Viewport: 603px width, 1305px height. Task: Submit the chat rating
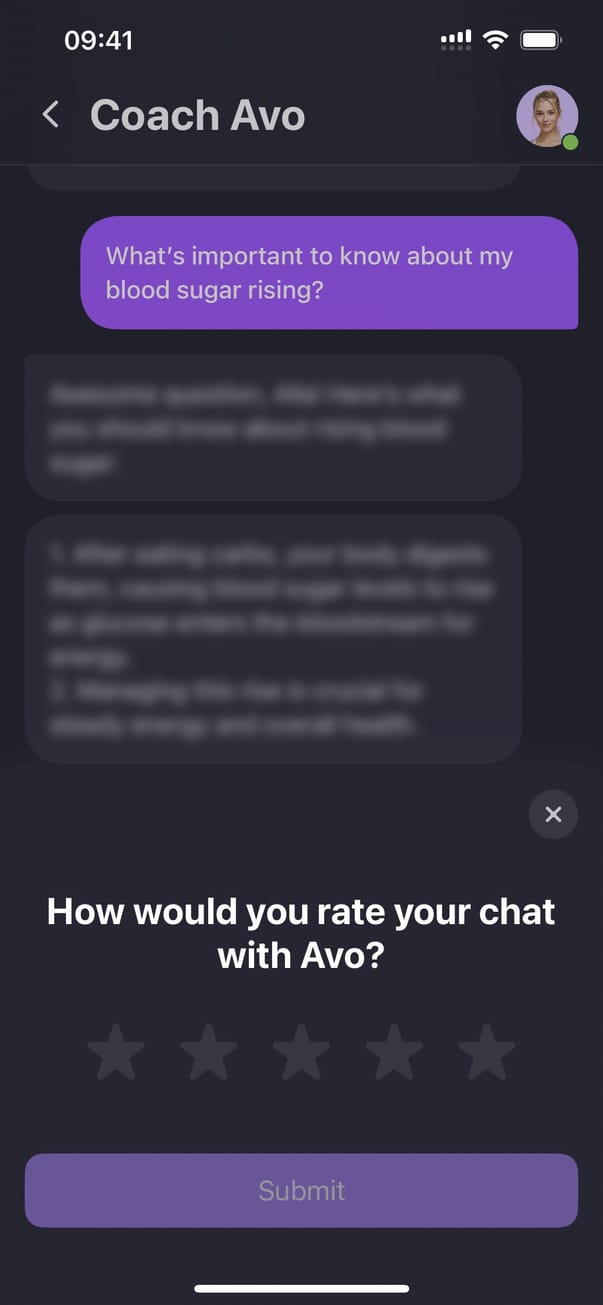pyautogui.click(x=301, y=1190)
